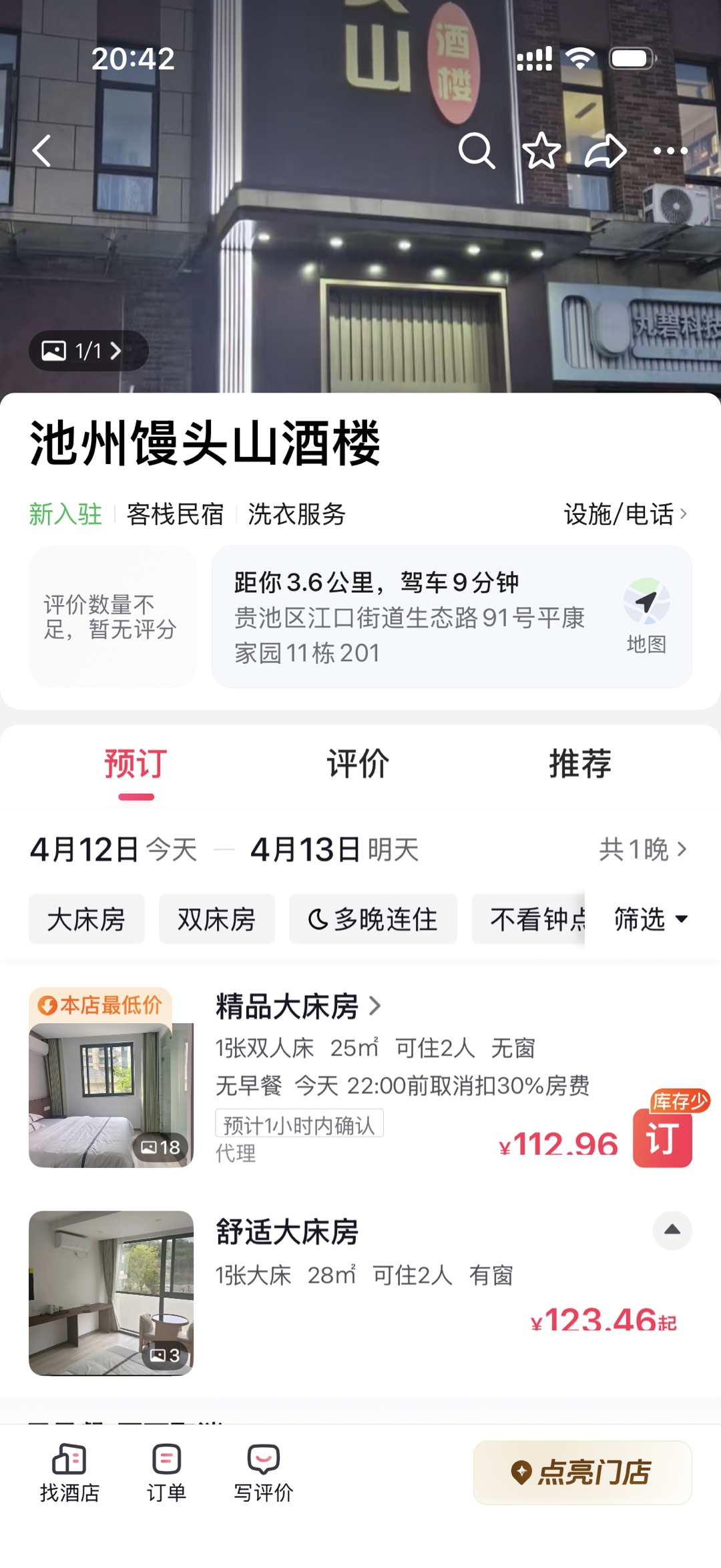Change the stay dates via 共1晚
Viewport: 721px width, 1568px height.
tap(642, 849)
